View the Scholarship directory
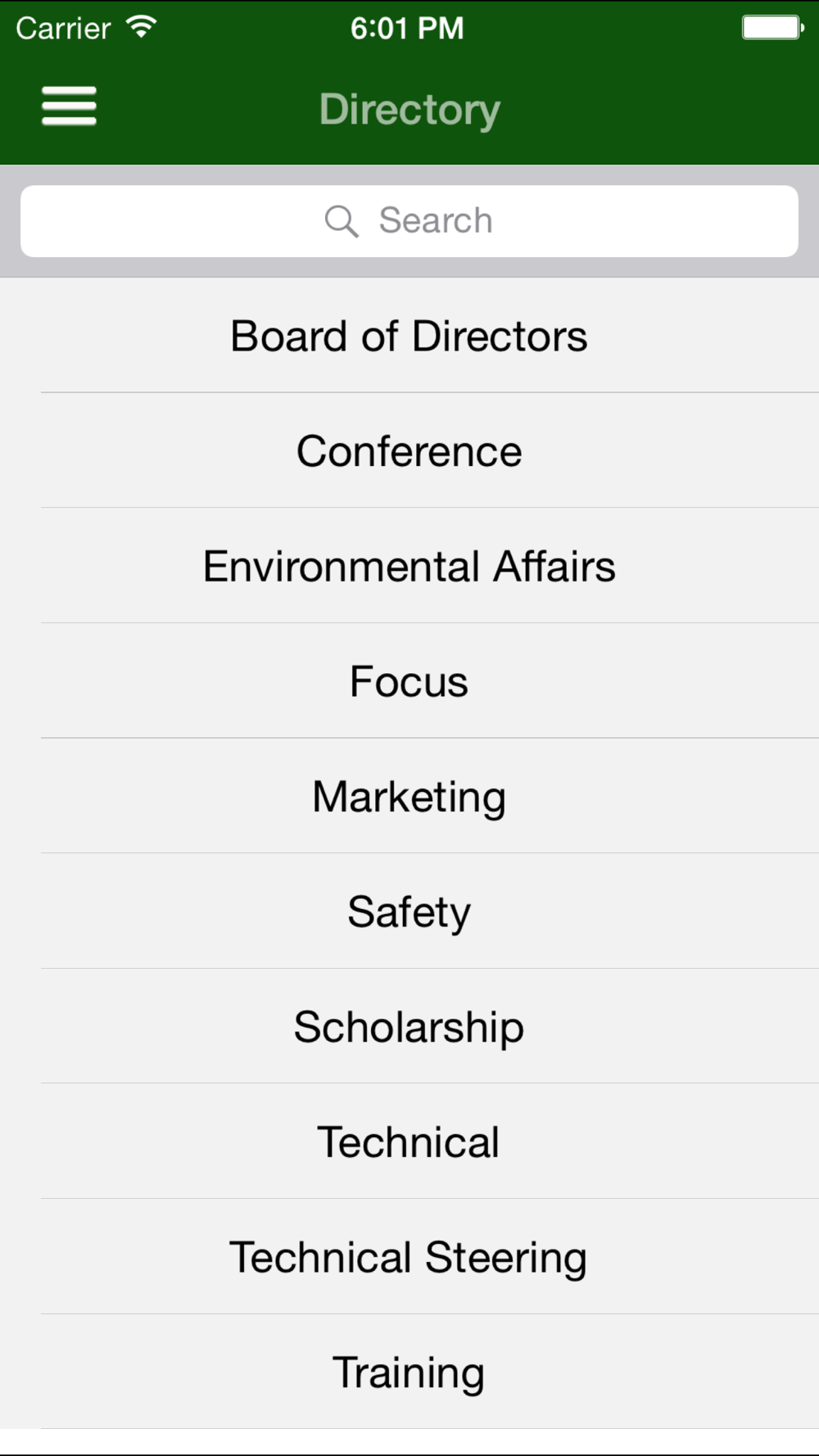 [x=409, y=1026]
